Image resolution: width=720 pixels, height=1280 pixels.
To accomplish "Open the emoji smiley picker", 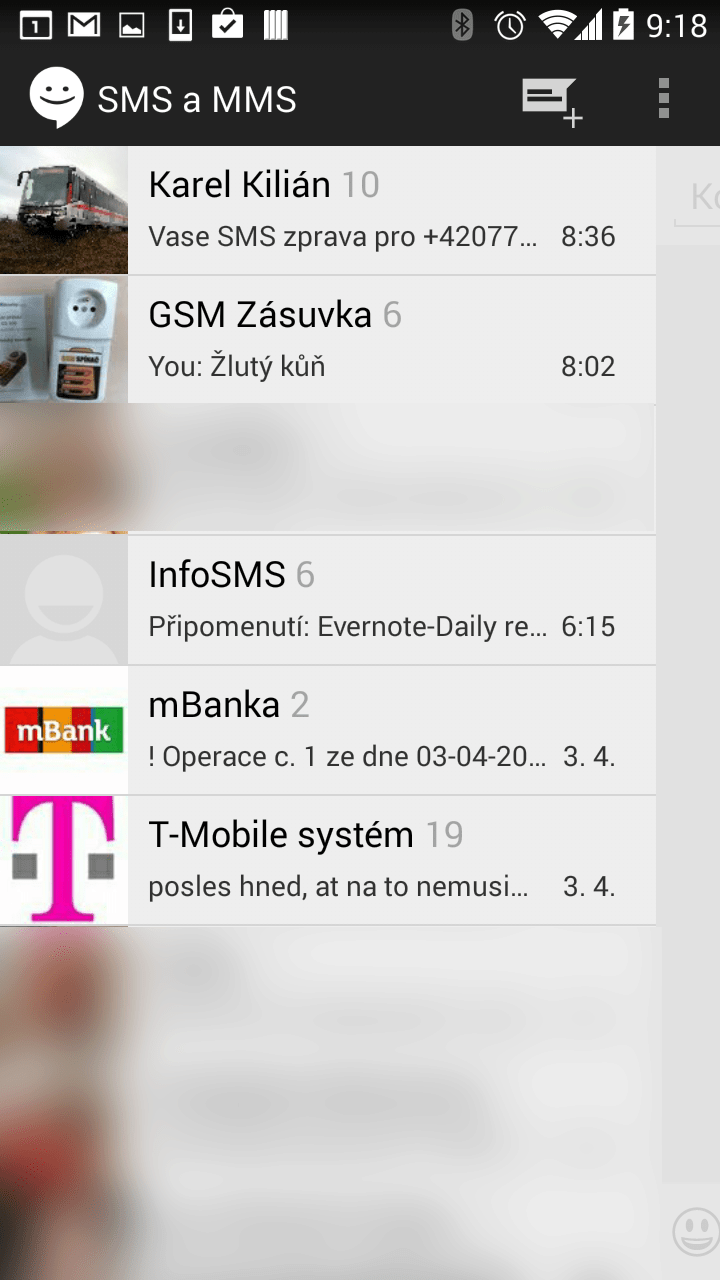I will tap(696, 1231).
